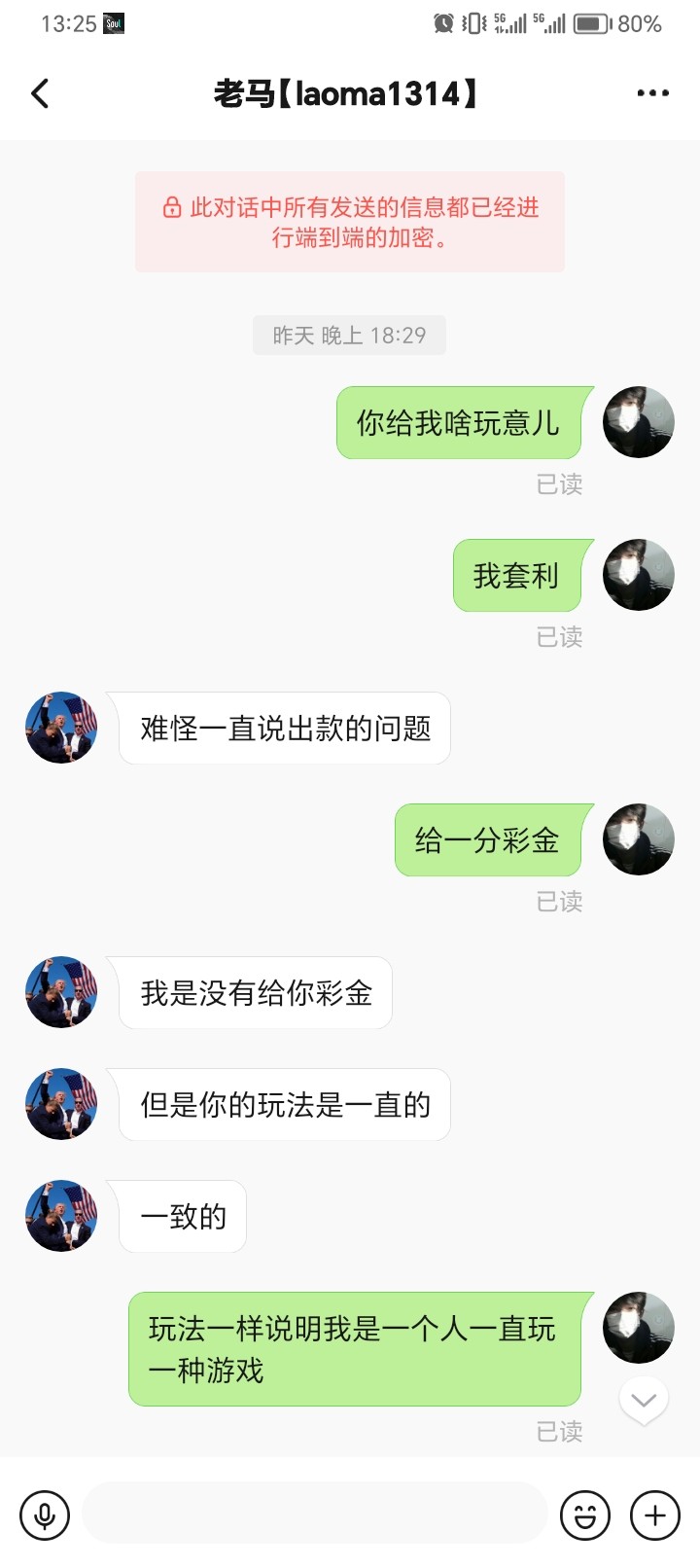Screen dimensions: 700x1568
Task: Tap your own masked-face avatar
Action: tap(639, 421)
